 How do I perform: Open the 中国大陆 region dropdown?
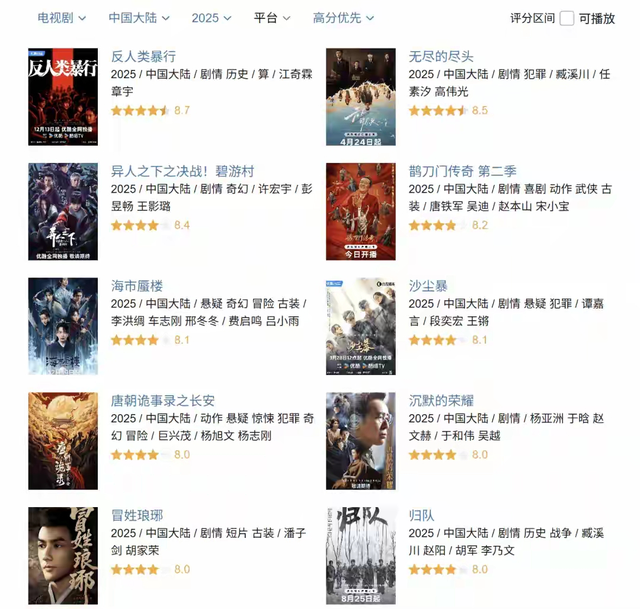(x=138, y=18)
